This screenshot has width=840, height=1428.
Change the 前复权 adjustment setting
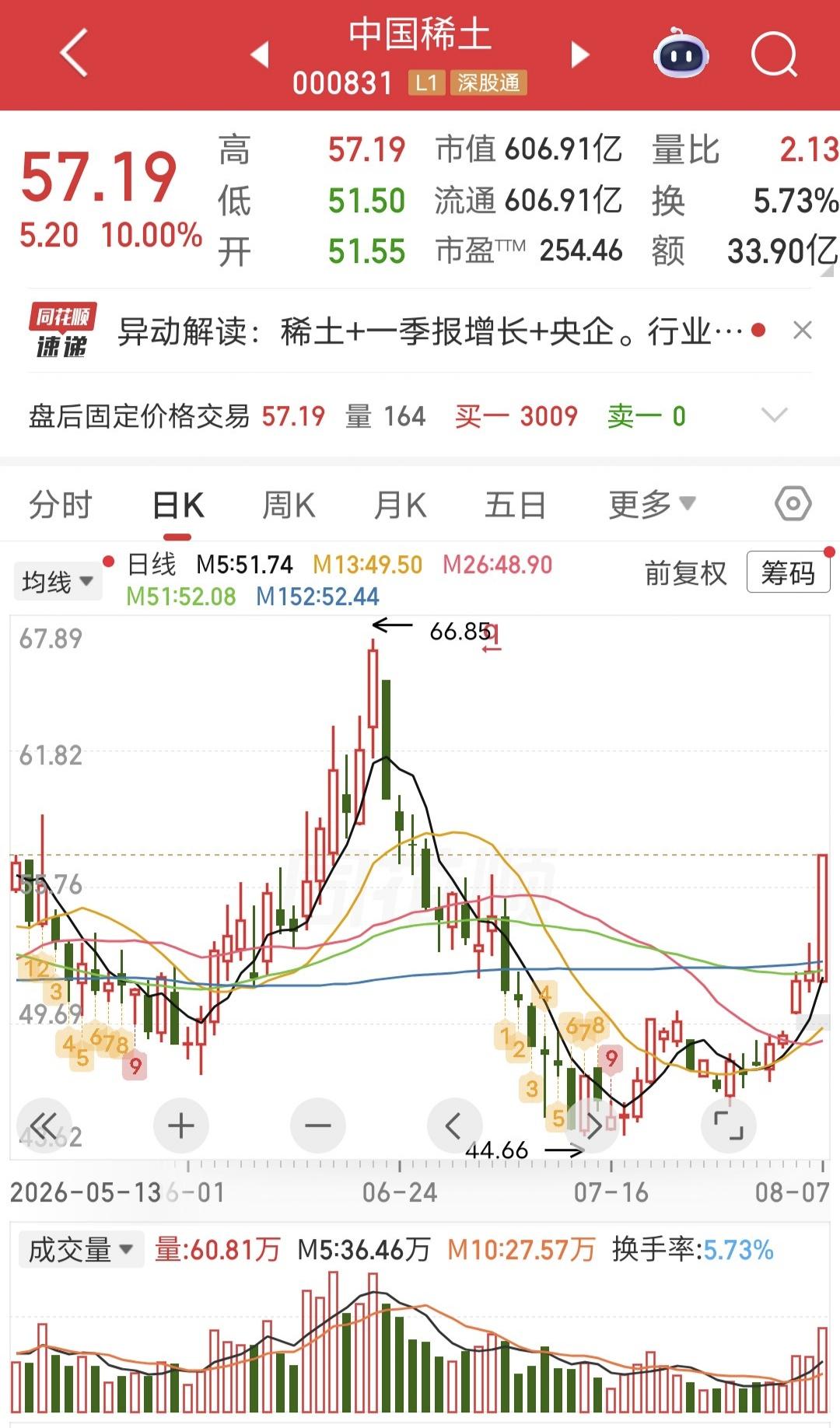685,573
